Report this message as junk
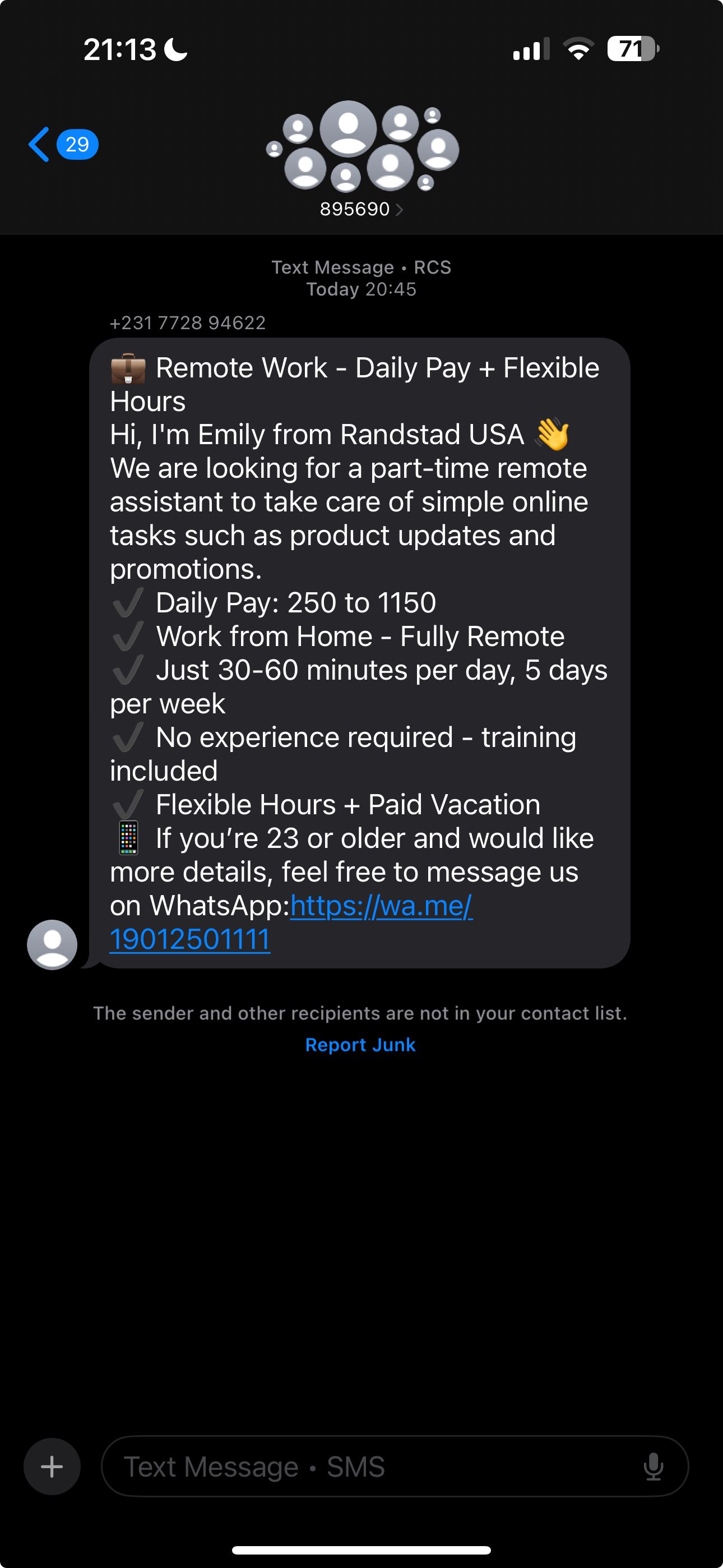The height and width of the screenshot is (1568, 723). click(x=360, y=1045)
